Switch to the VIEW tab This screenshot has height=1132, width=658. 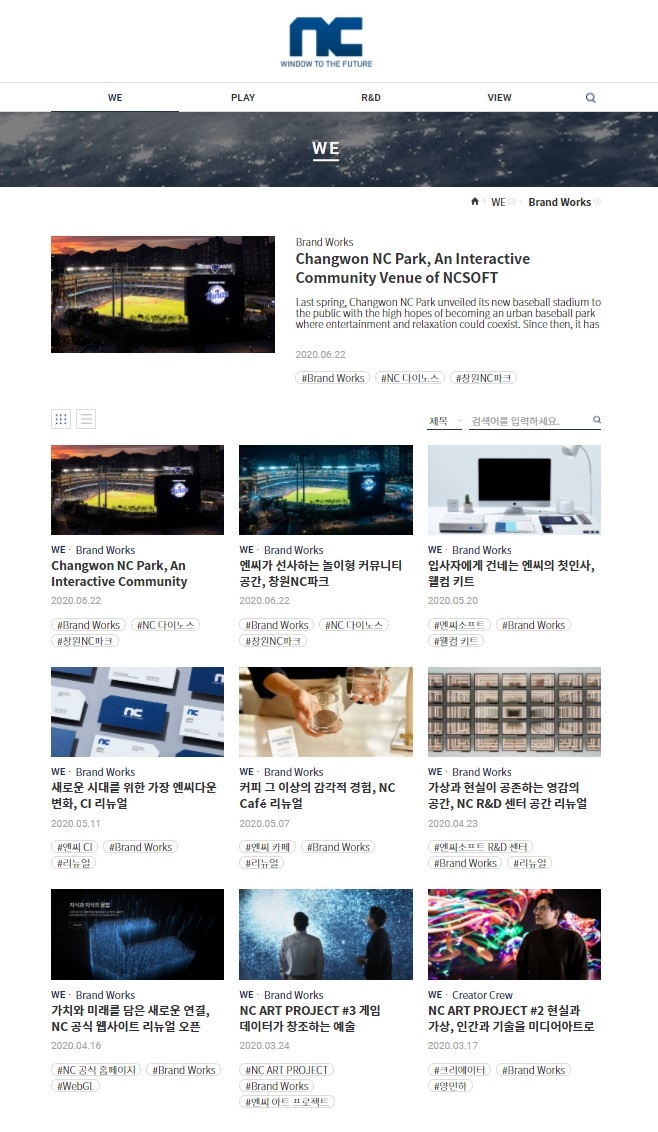coord(499,98)
